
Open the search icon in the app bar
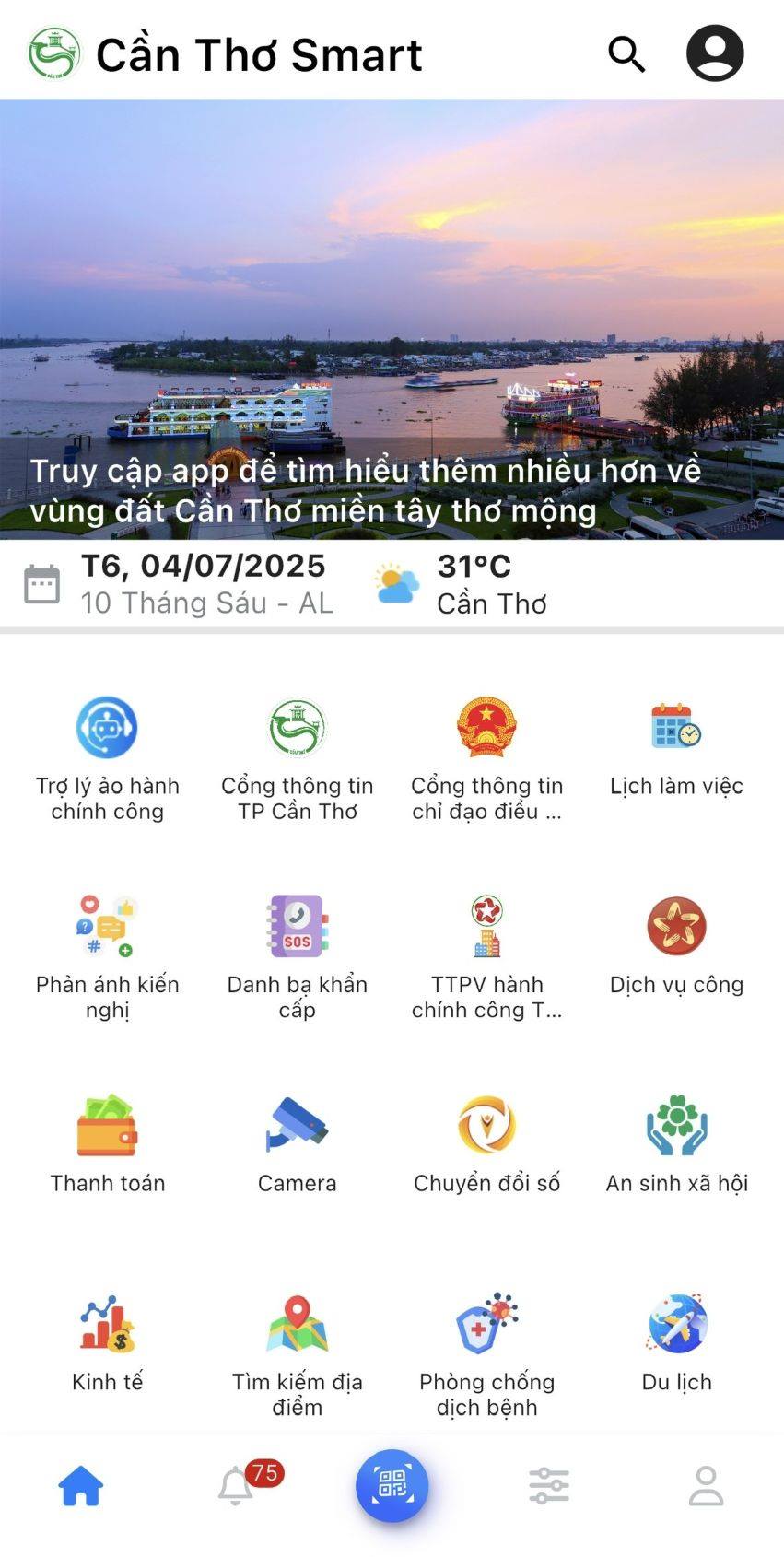click(626, 54)
